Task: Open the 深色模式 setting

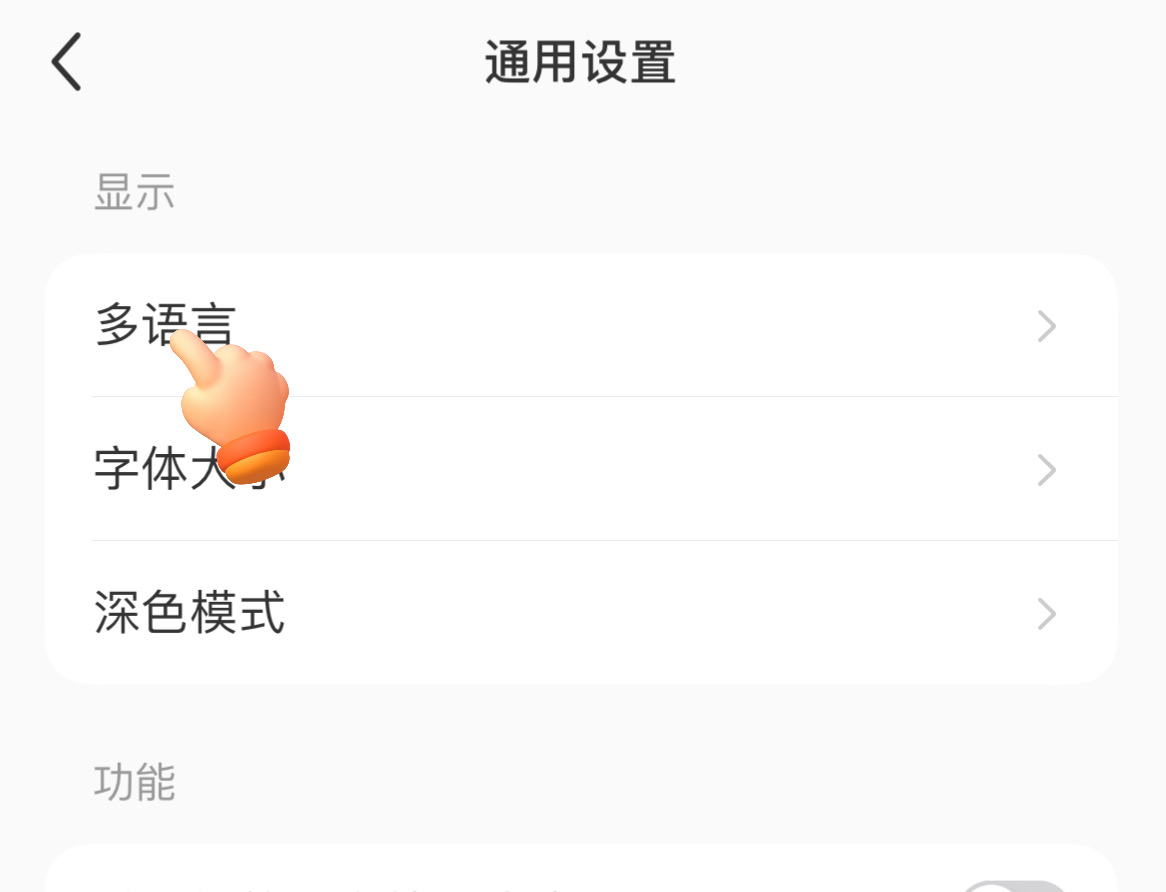Action: [580, 613]
